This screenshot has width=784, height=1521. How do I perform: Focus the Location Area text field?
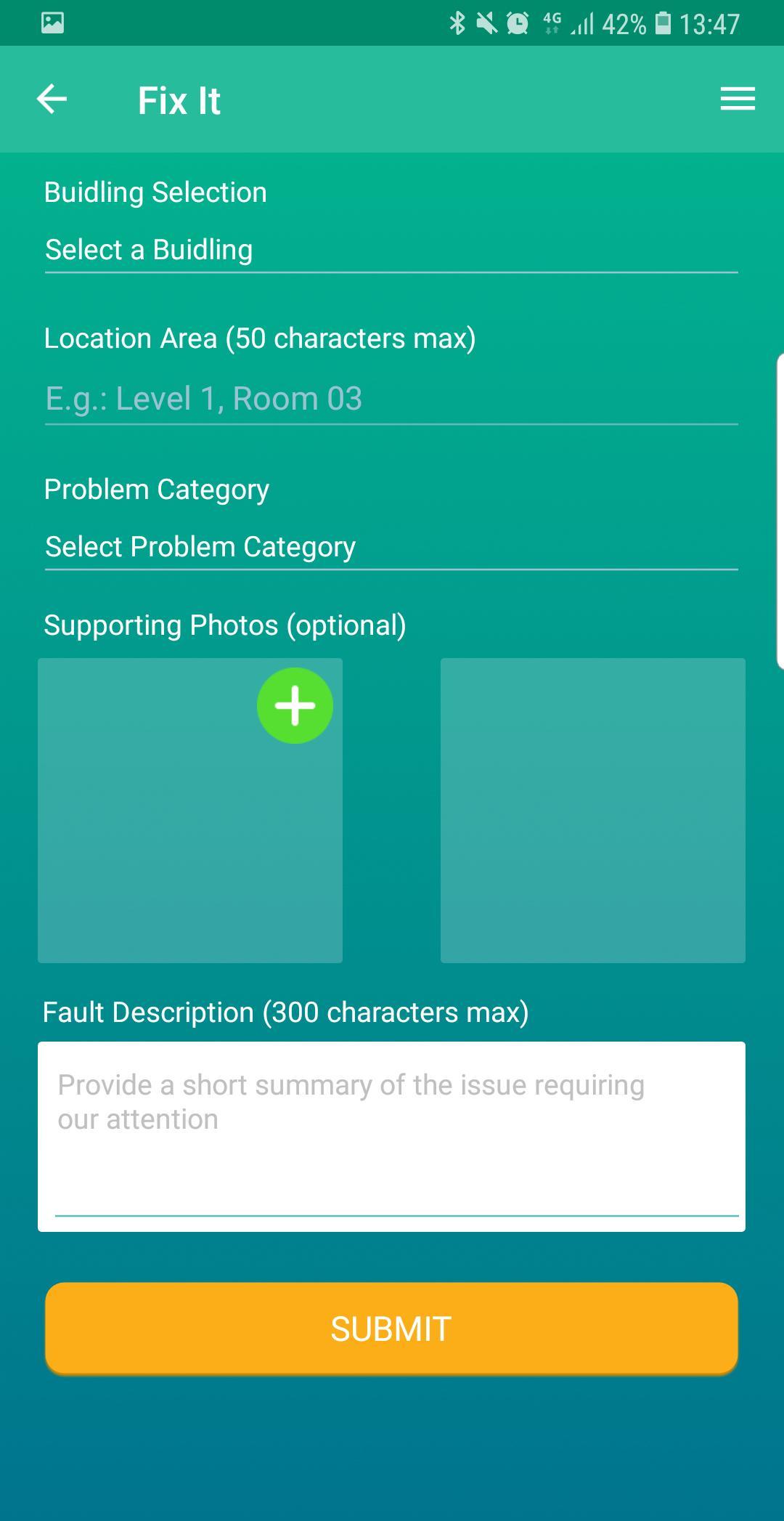coord(391,399)
